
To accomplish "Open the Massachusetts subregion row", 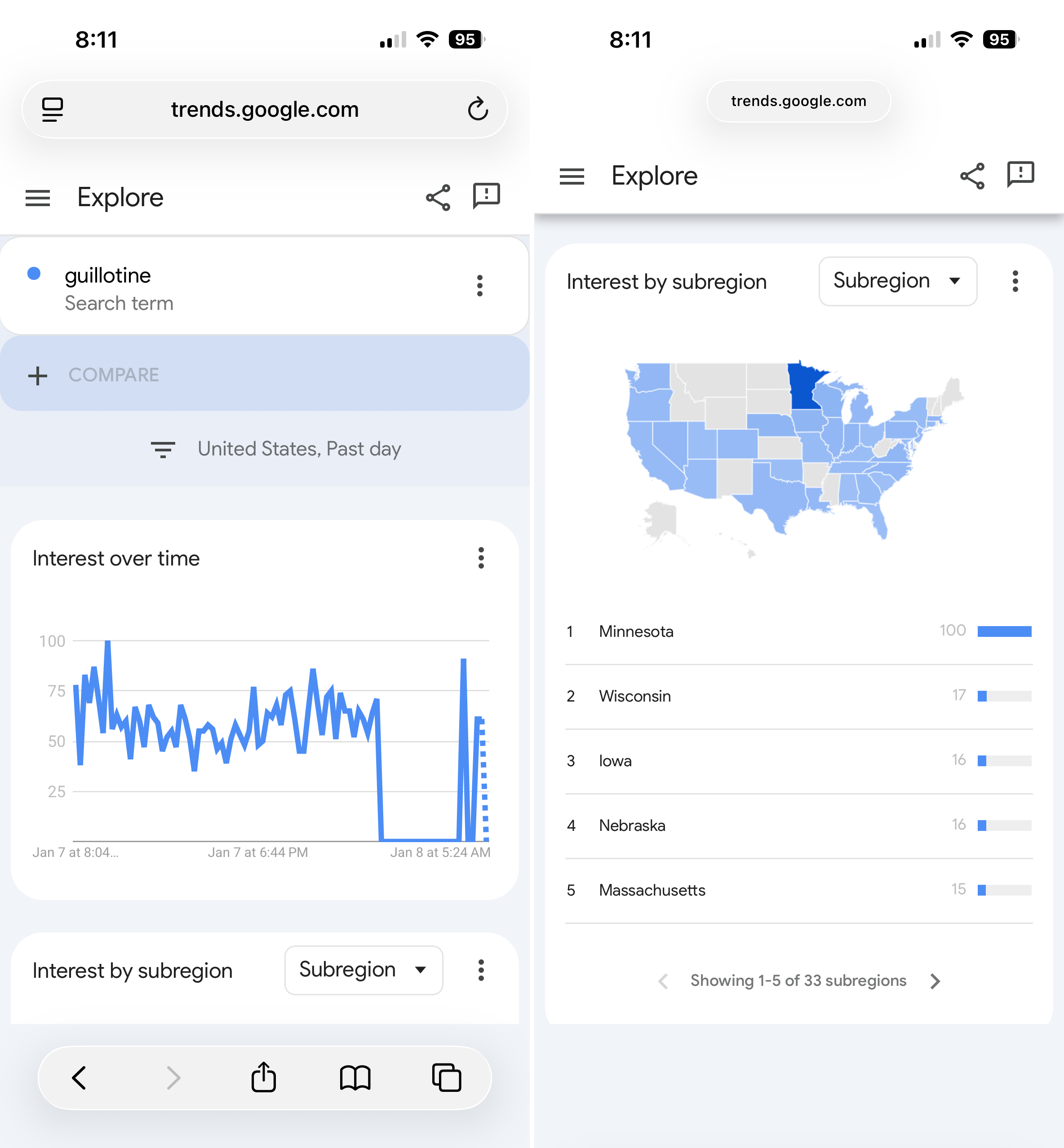I will tap(652, 890).
